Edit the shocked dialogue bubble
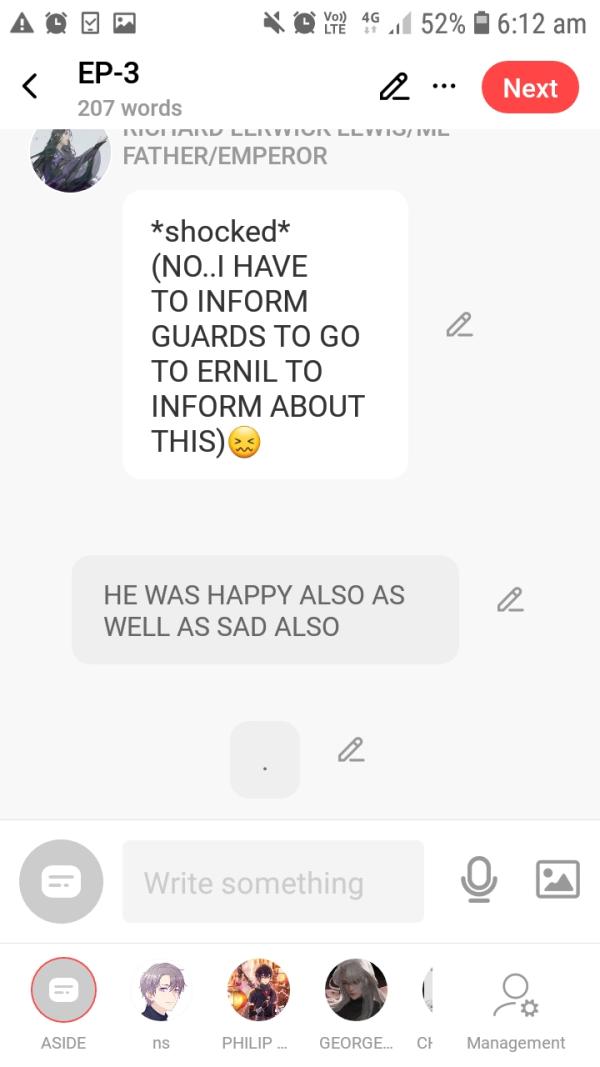Screen dimensions: 600x1067 pyautogui.click(x=459, y=325)
